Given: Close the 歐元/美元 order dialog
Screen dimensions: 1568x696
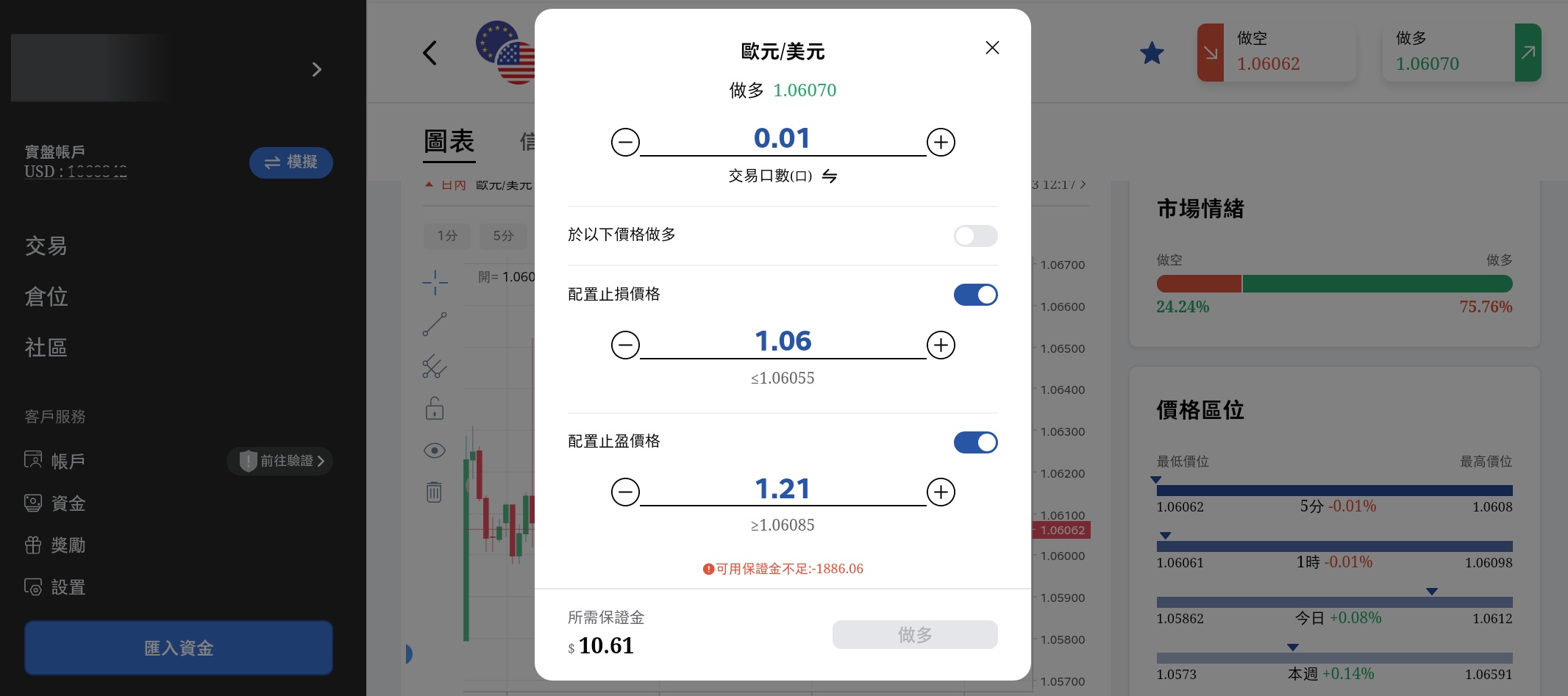Looking at the screenshot, I should (992, 48).
